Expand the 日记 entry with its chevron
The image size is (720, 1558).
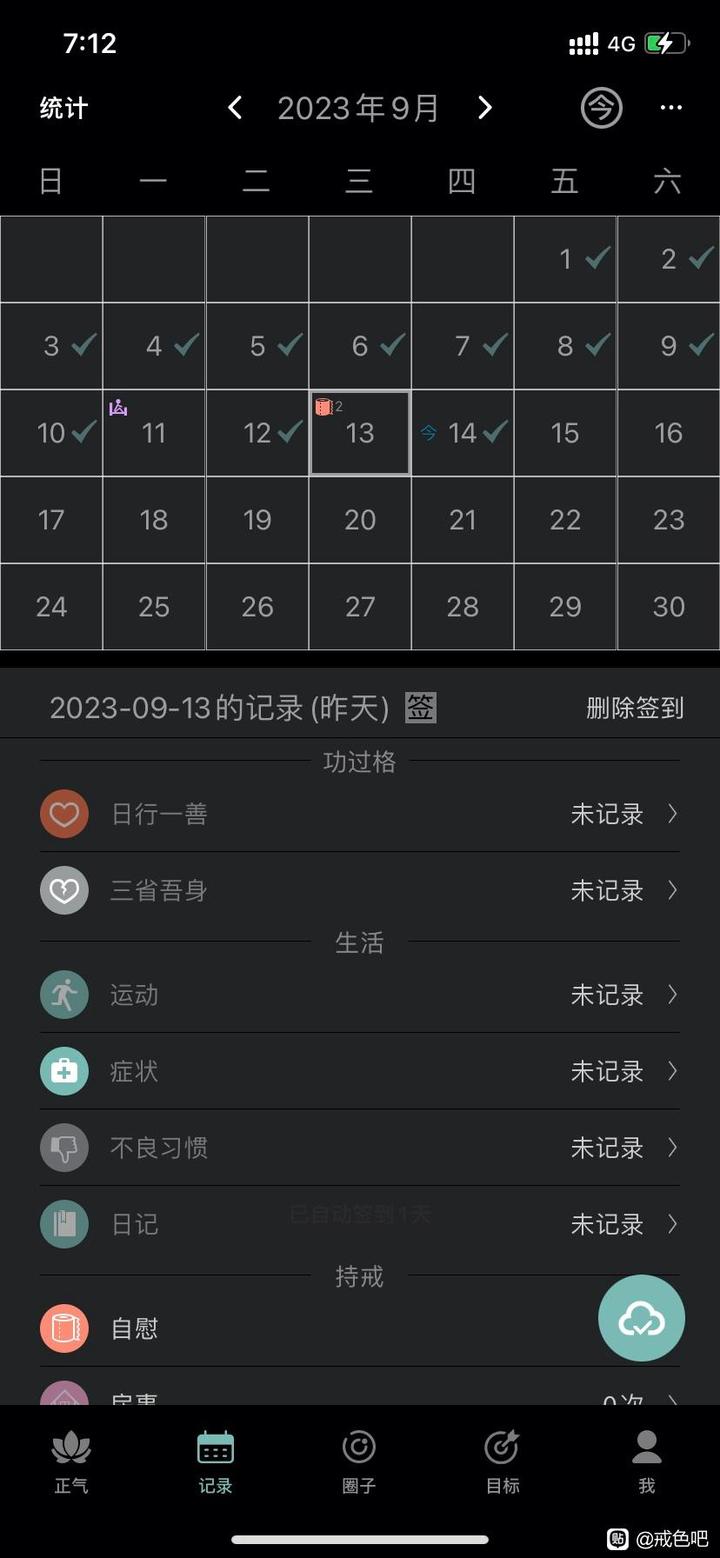[x=672, y=1224]
